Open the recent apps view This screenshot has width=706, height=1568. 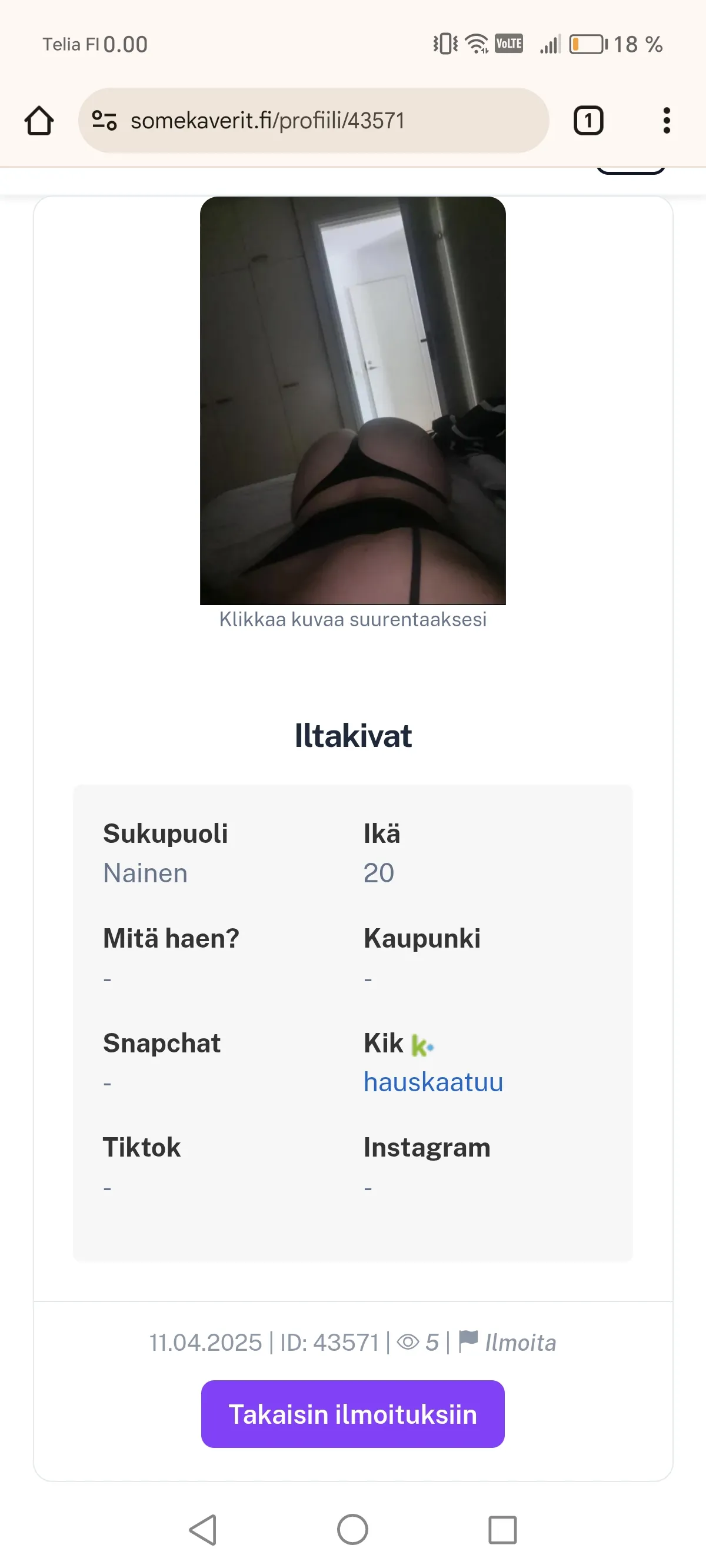[x=502, y=1530]
